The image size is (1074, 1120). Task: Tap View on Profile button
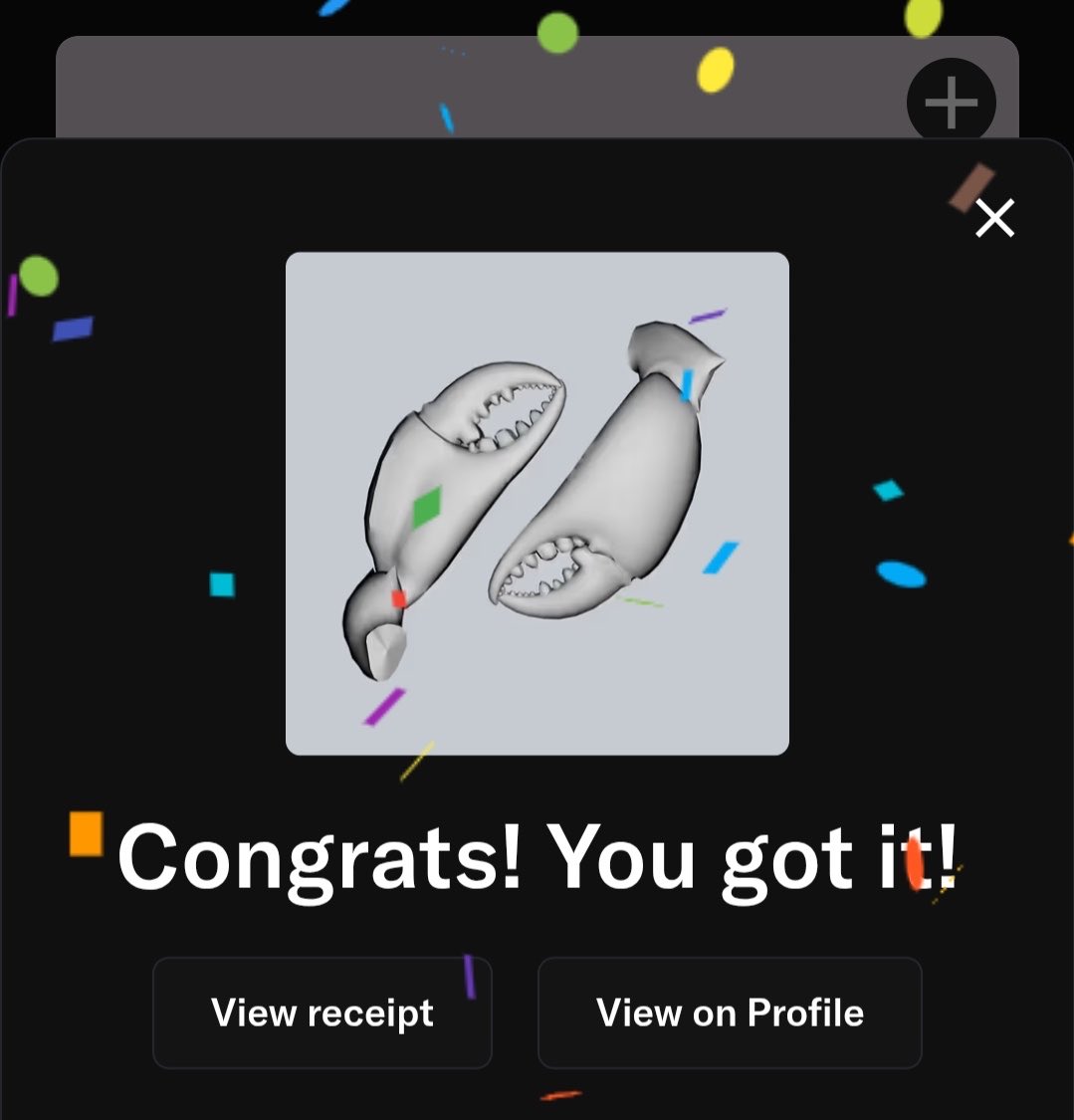730,1012
